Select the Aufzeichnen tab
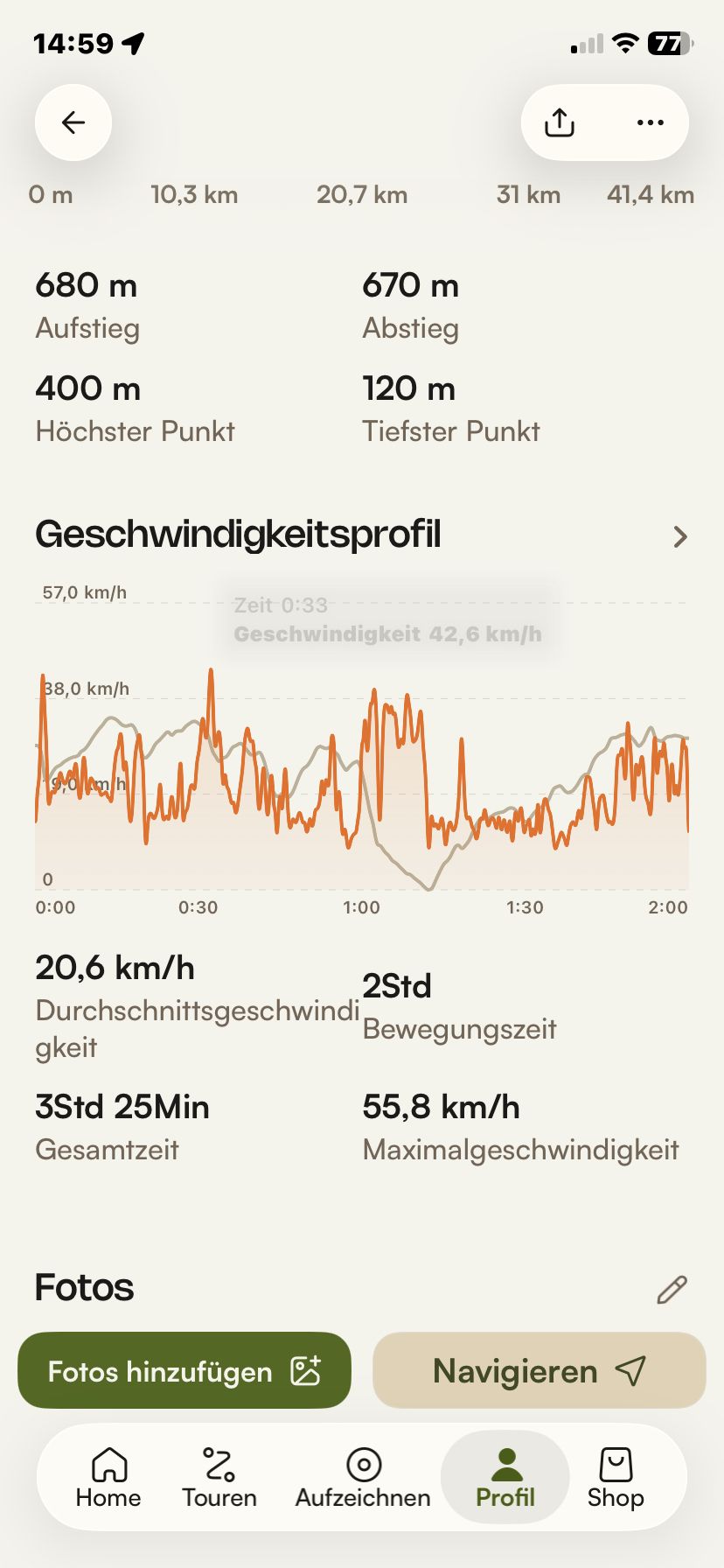The image size is (724, 1568). coord(363,1478)
